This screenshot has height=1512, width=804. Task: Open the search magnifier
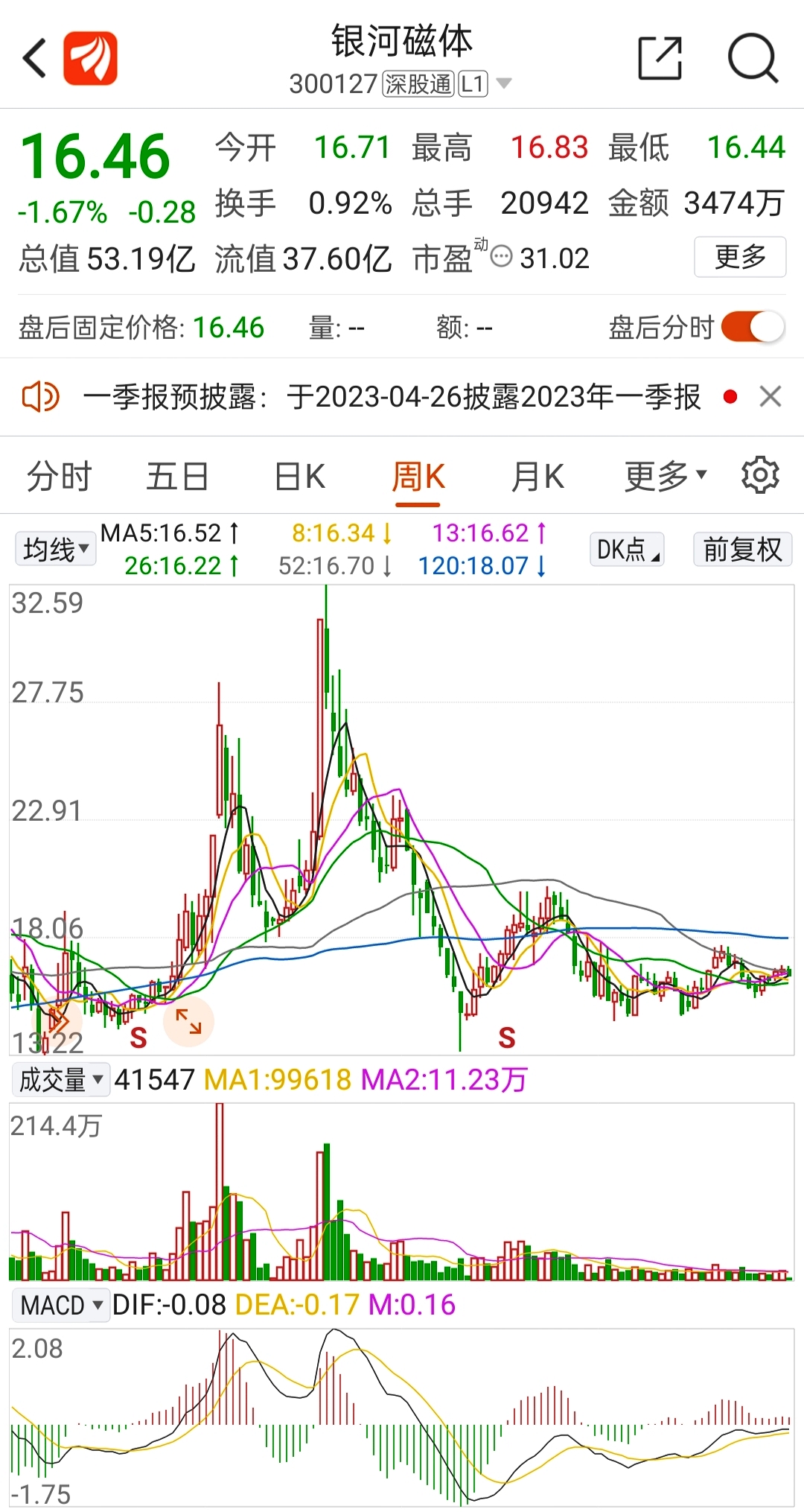click(753, 58)
